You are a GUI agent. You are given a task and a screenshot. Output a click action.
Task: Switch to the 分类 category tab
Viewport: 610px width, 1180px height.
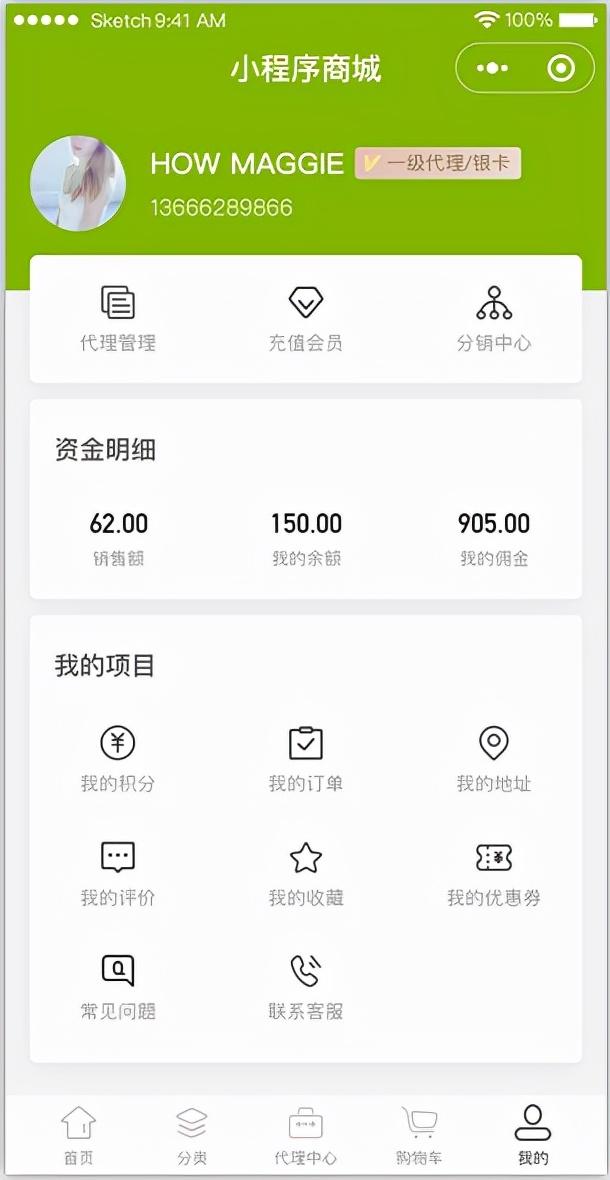point(192,1136)
